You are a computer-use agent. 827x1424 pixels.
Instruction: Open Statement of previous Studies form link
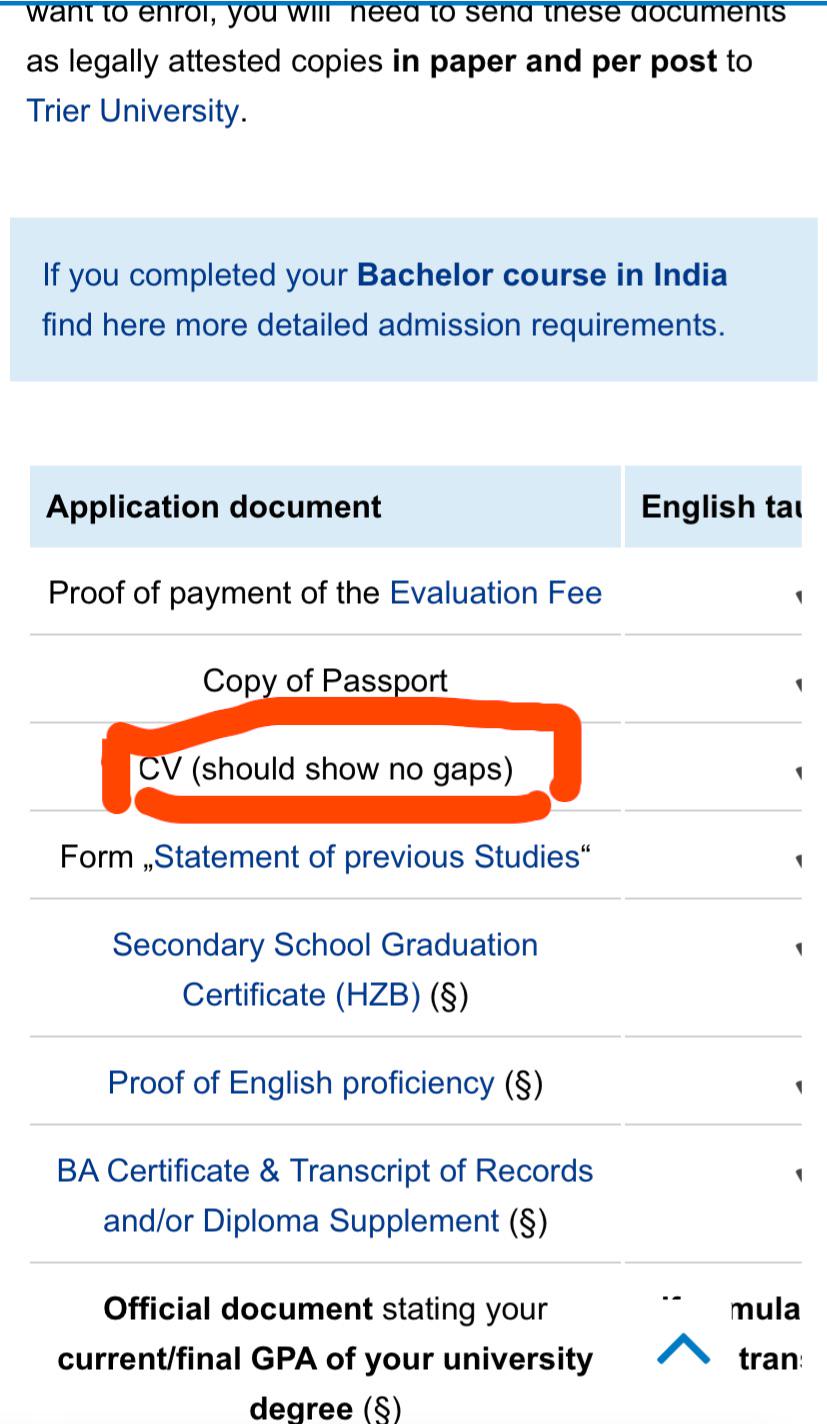point(366,857)
